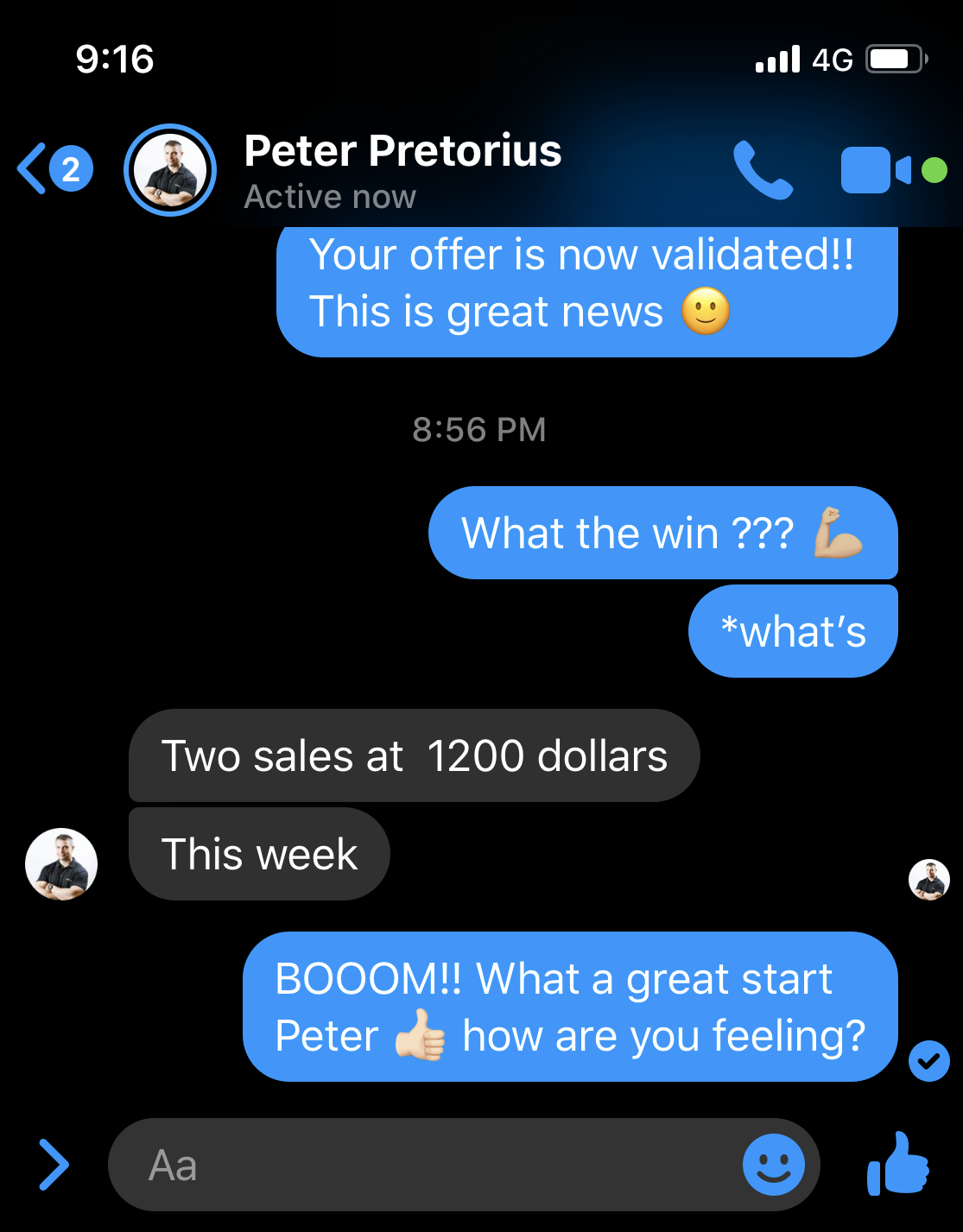Open the emoji picker in message field
The height and width of the screenshot is (1232, 963).
(773, 1166)
